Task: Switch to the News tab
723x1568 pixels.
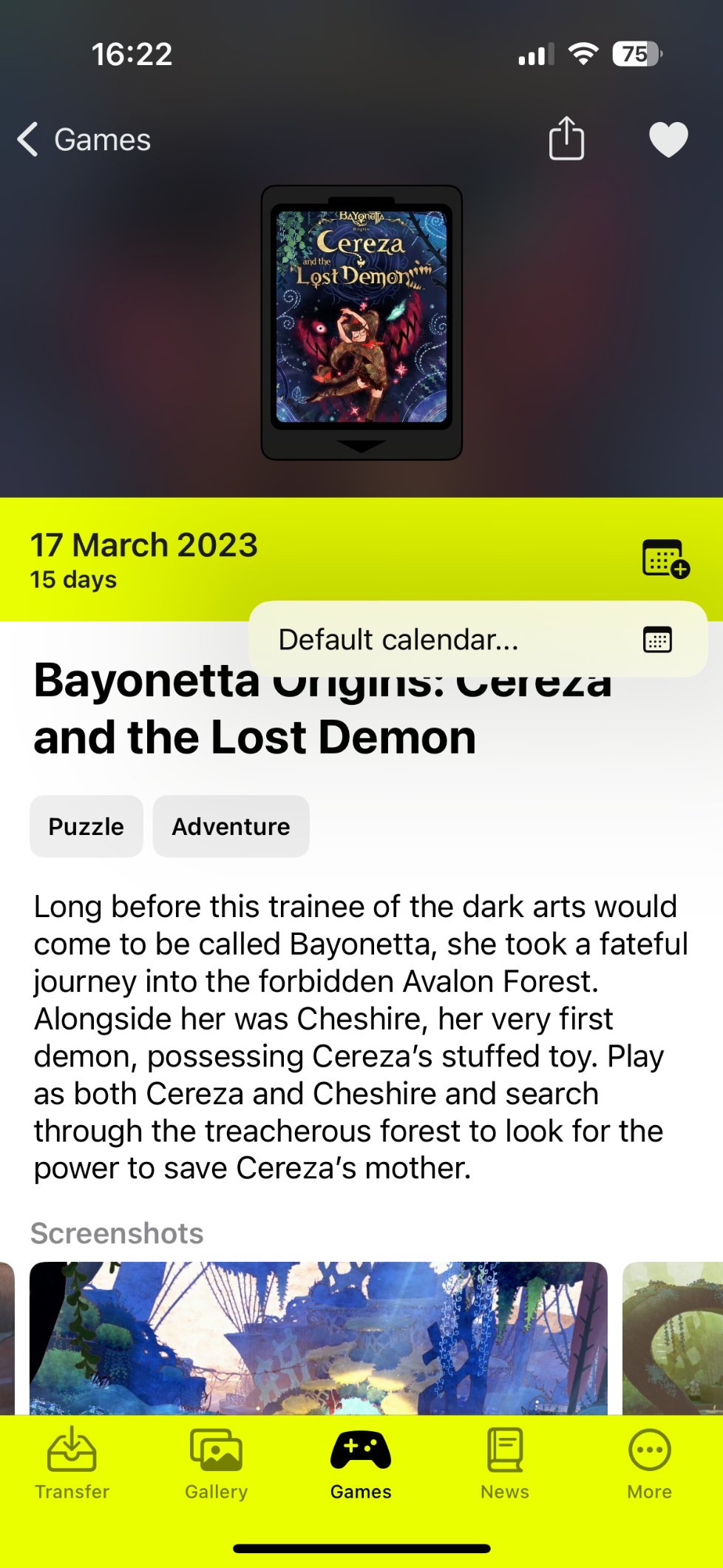Action: coord(505,1464)
